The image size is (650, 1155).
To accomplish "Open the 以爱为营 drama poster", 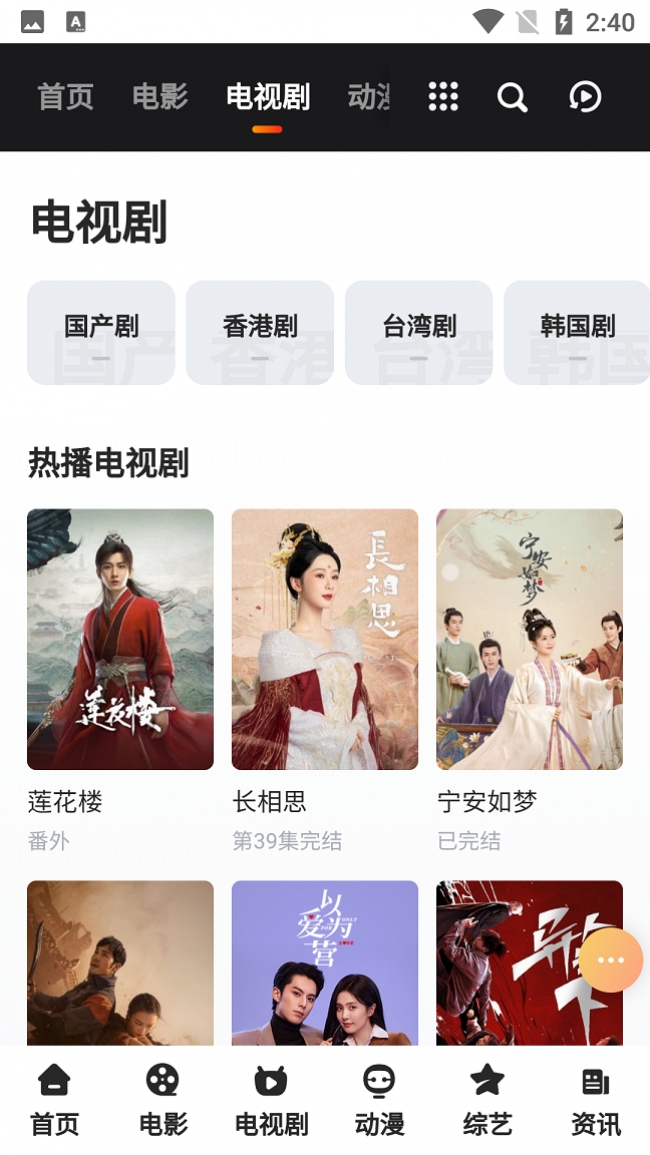I will [325, 962].
